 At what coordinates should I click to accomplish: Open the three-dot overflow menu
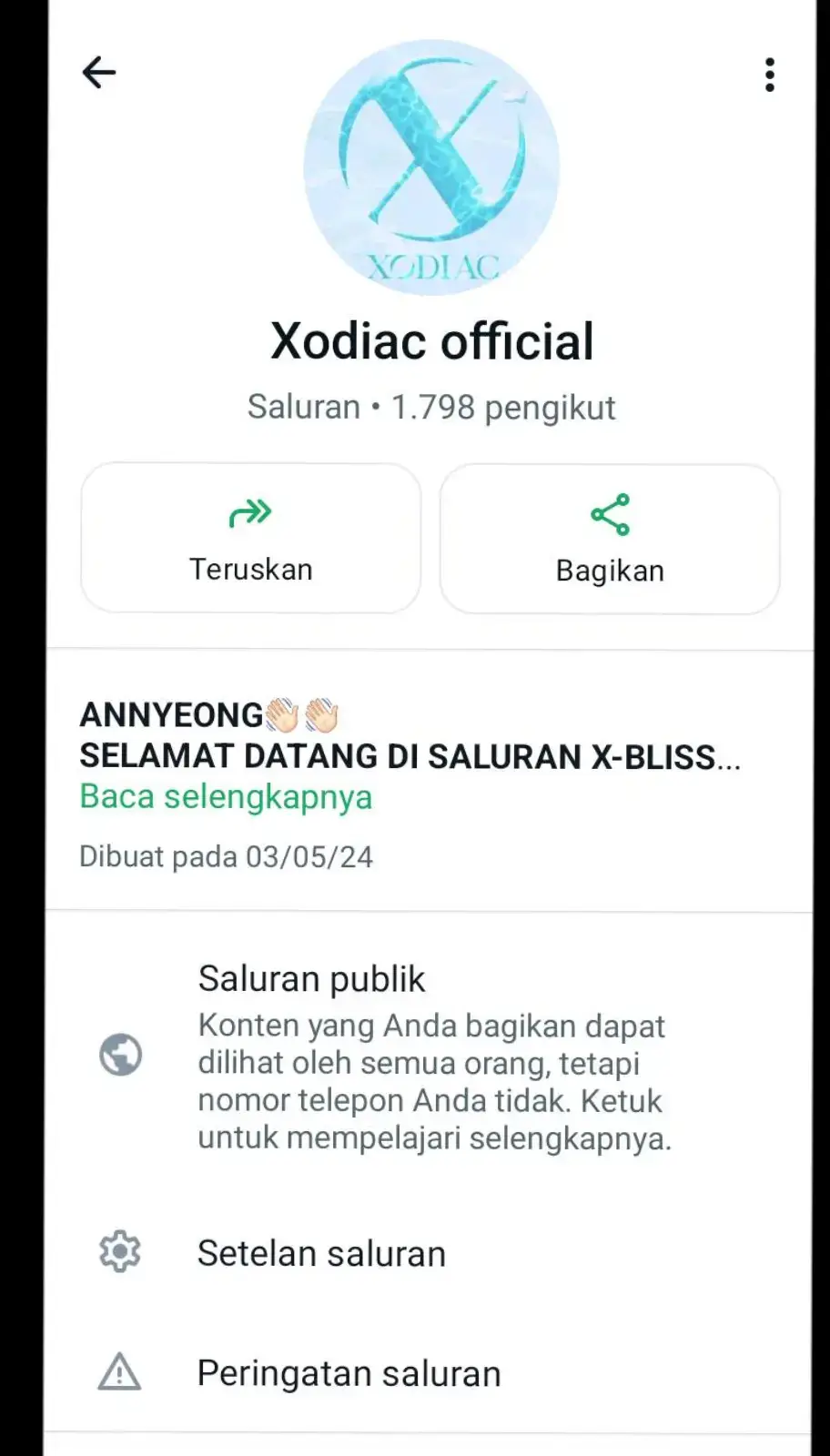pyautogui.click(x=769, y=75)
